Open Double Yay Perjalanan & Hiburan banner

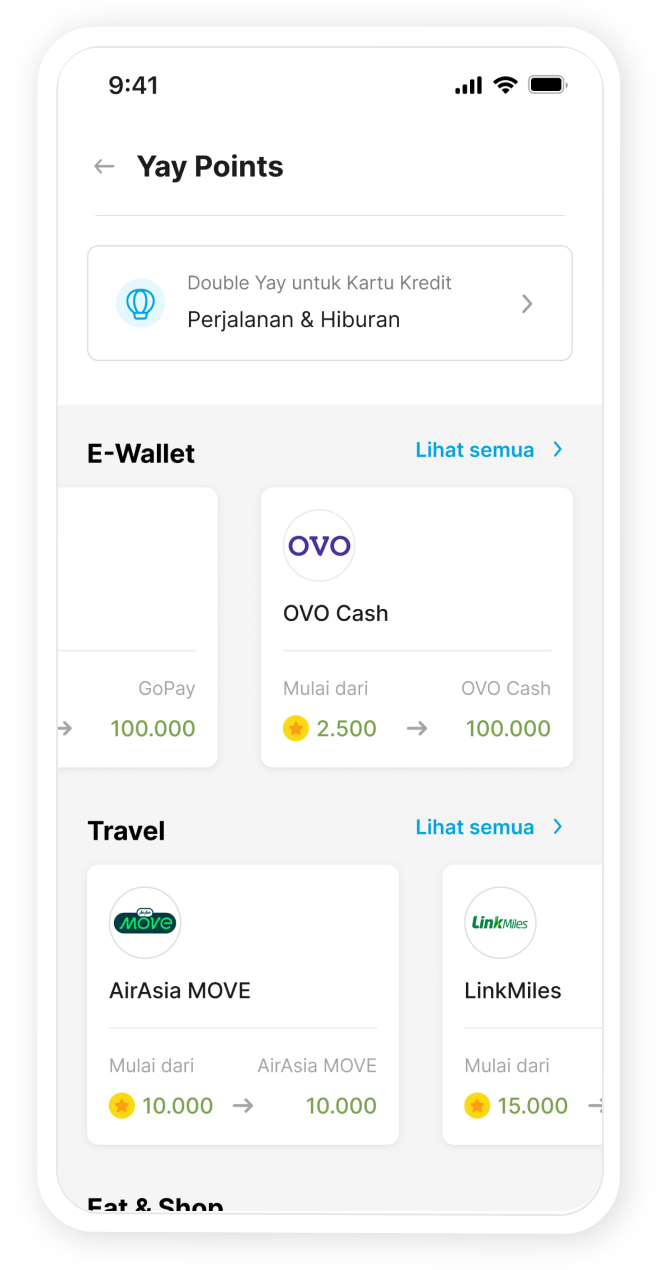329,303
